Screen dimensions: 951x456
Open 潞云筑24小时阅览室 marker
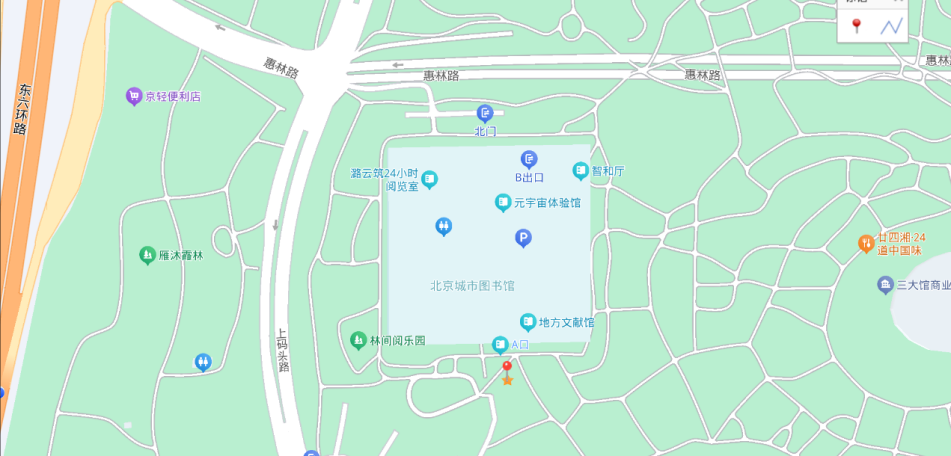pos(429,180)
